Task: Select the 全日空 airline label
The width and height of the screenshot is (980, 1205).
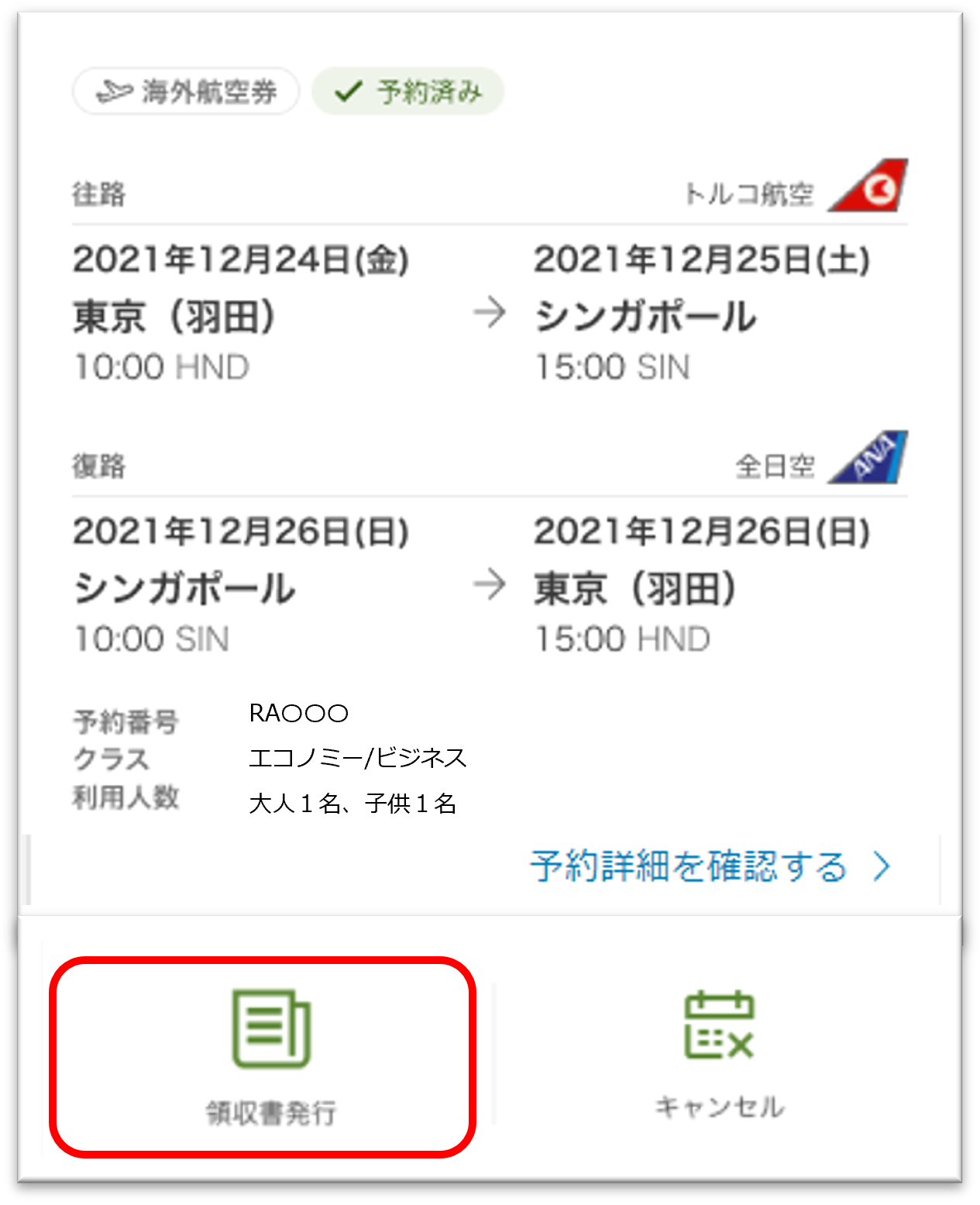Action: point(774,463)
